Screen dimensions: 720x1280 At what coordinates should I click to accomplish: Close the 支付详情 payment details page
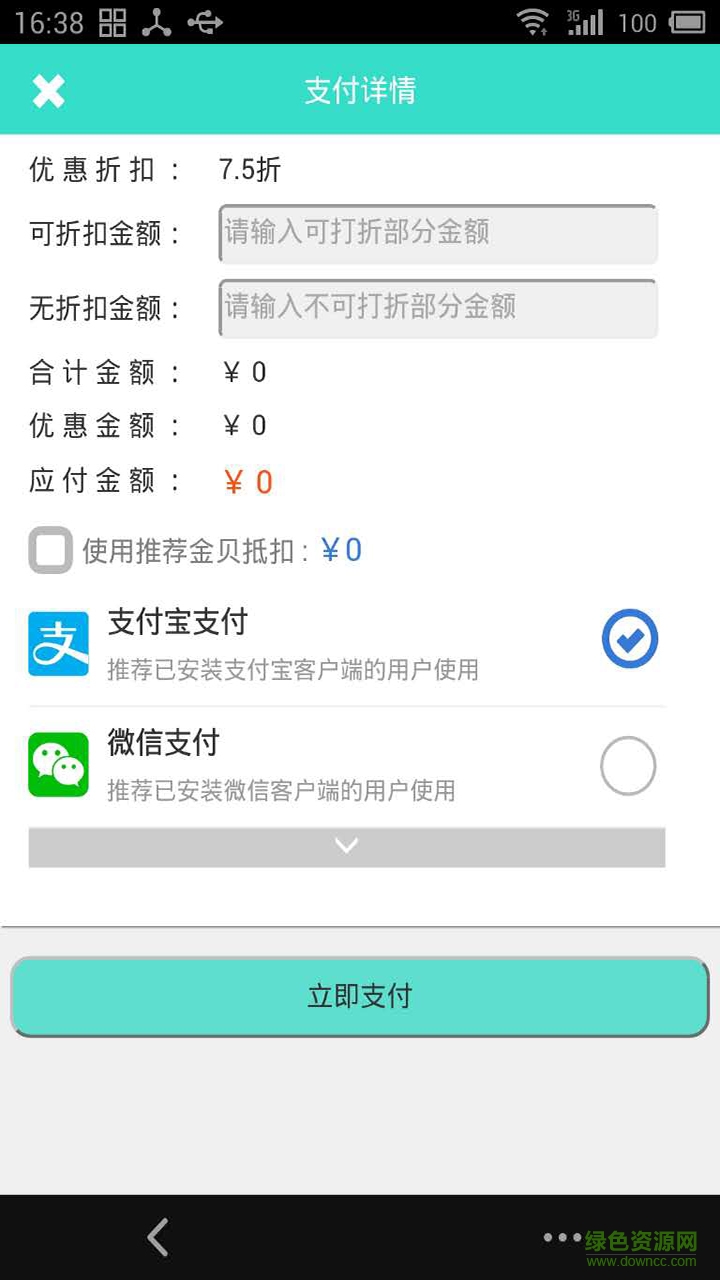coord(48,91)
